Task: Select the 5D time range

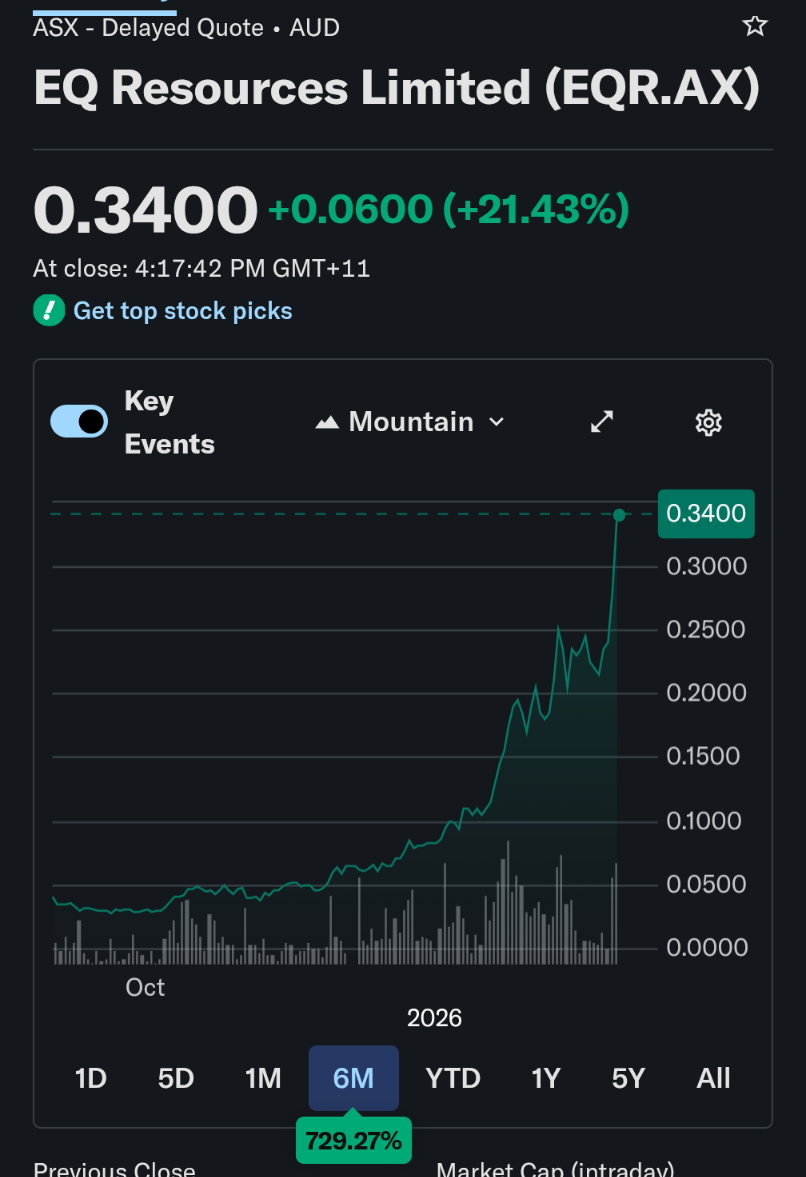Action: (176, 1078)
